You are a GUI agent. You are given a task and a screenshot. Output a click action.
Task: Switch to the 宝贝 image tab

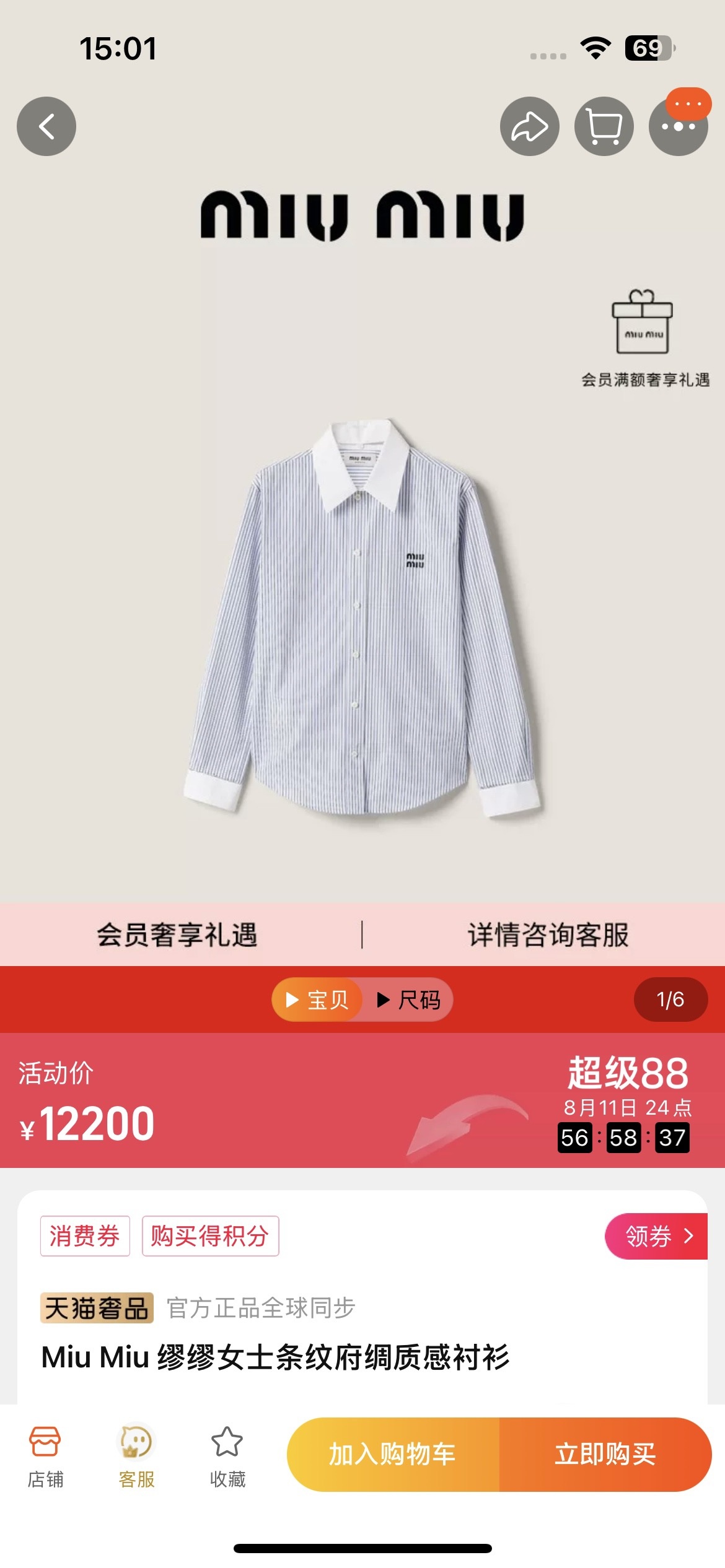(317, 1000)
